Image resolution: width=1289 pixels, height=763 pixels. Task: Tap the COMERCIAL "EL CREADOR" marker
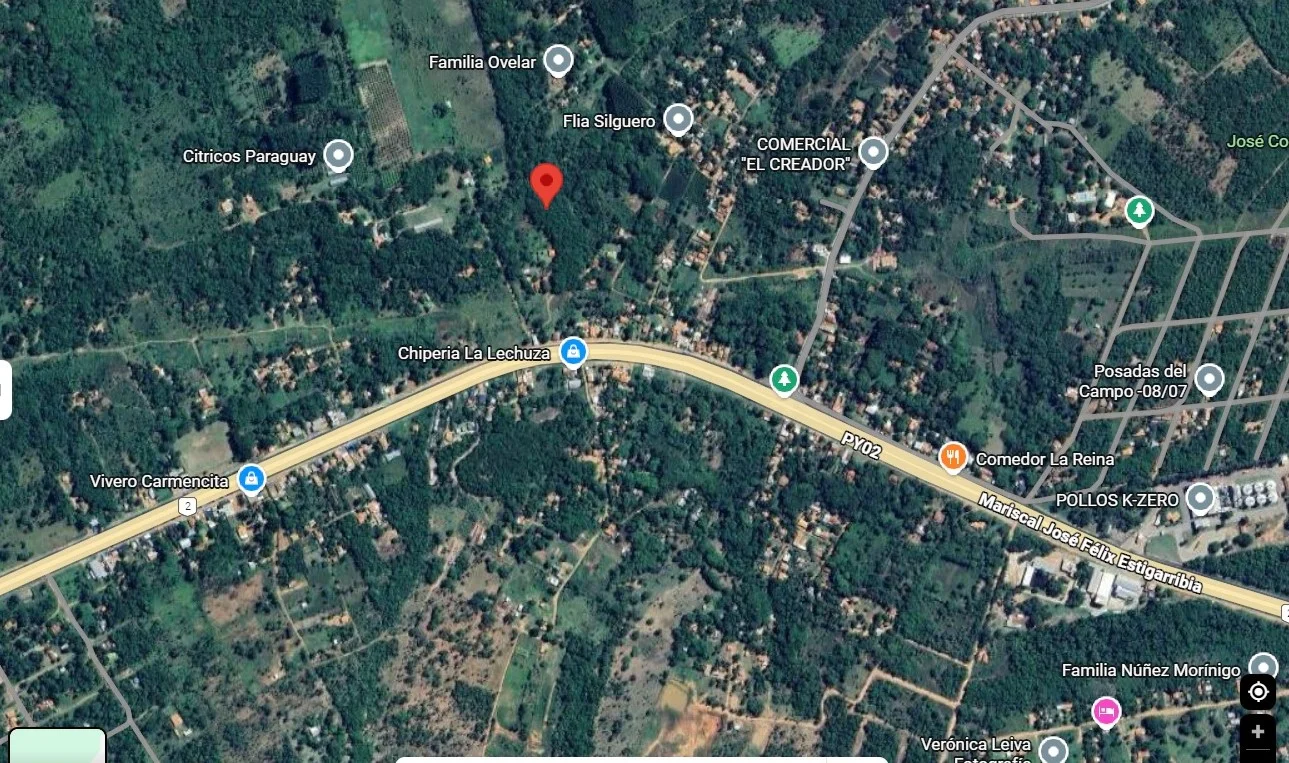tap(873, 151)
